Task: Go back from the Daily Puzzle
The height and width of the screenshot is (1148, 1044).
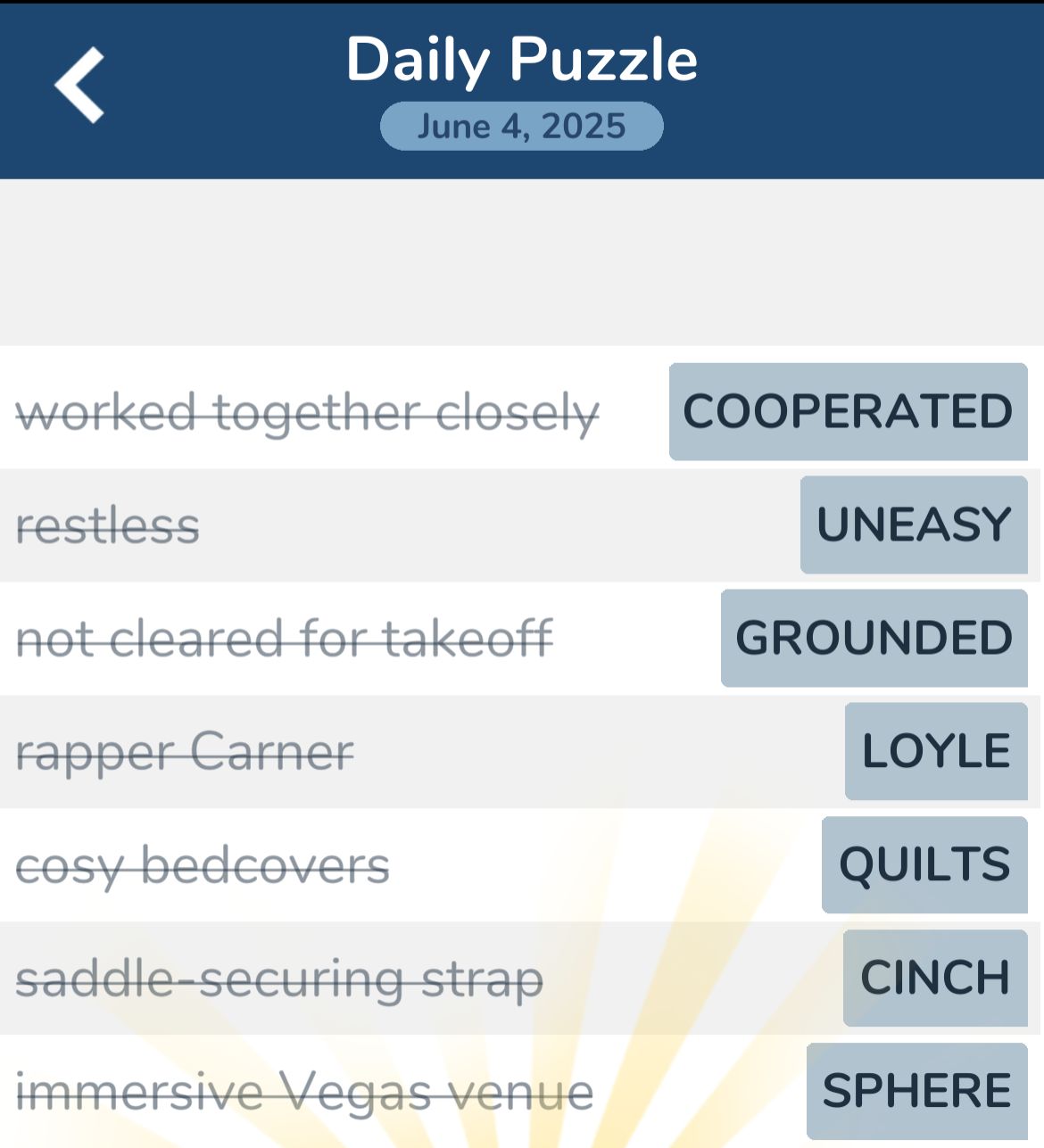Action: click(79, 86)
